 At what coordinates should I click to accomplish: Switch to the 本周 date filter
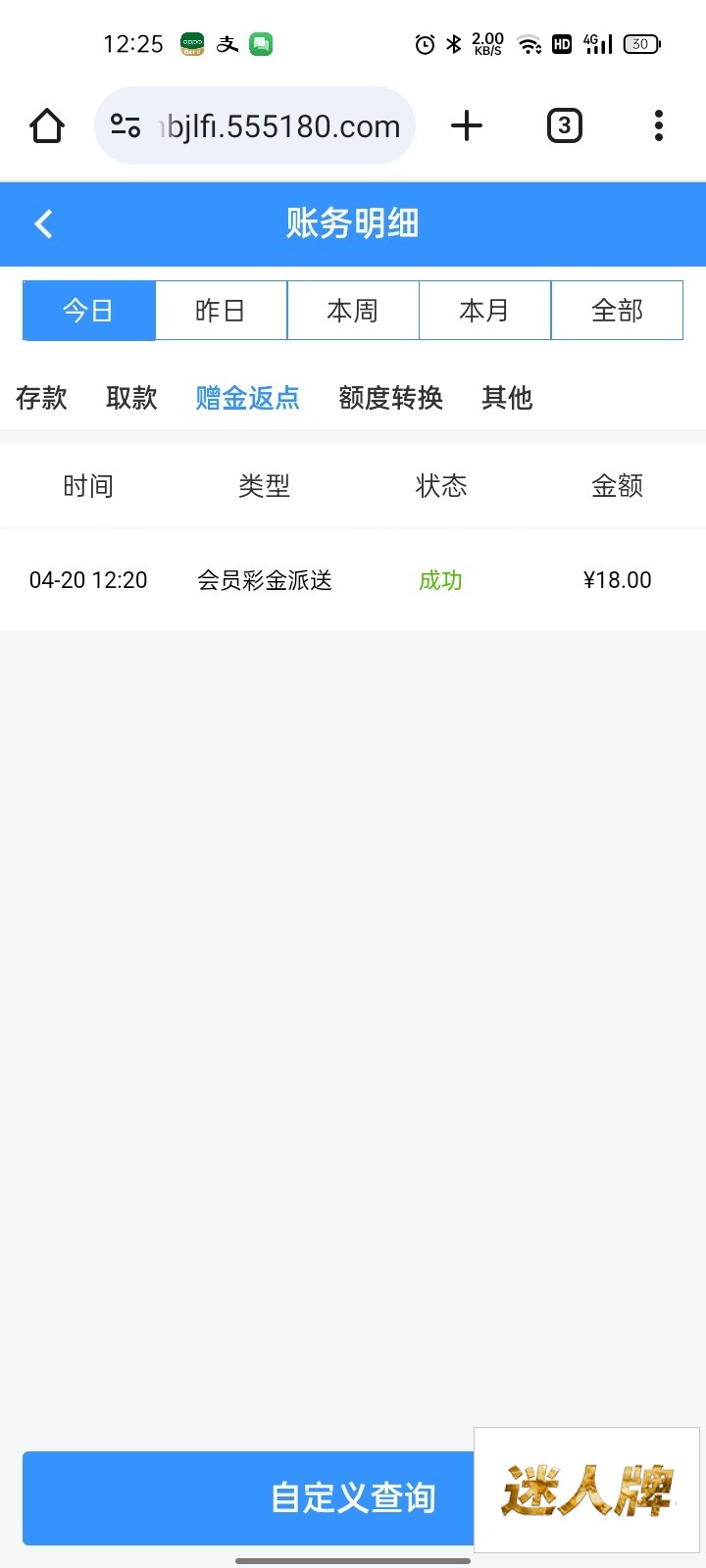(353, 311)
